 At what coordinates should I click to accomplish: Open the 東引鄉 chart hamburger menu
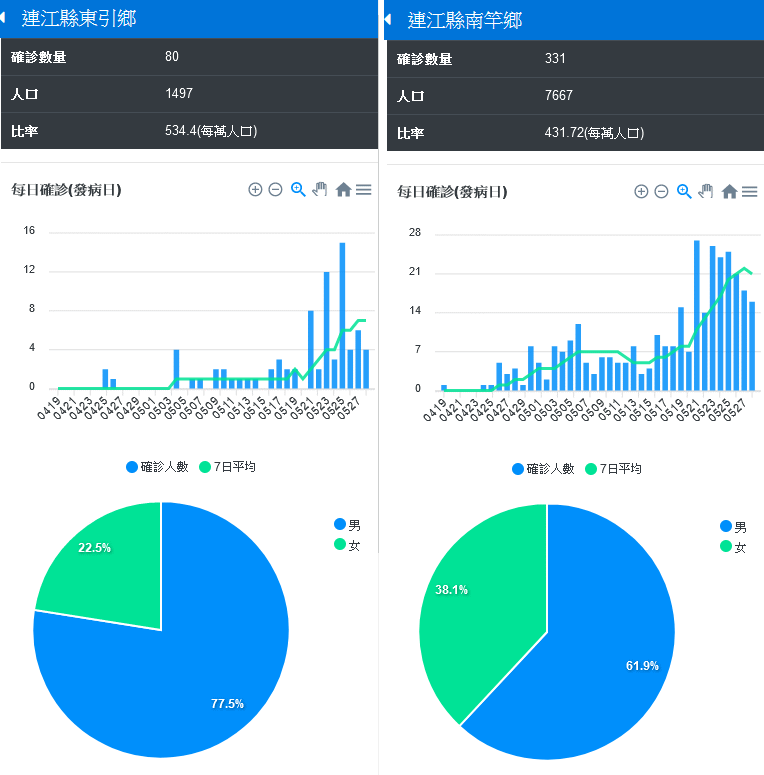pos(363,189)
